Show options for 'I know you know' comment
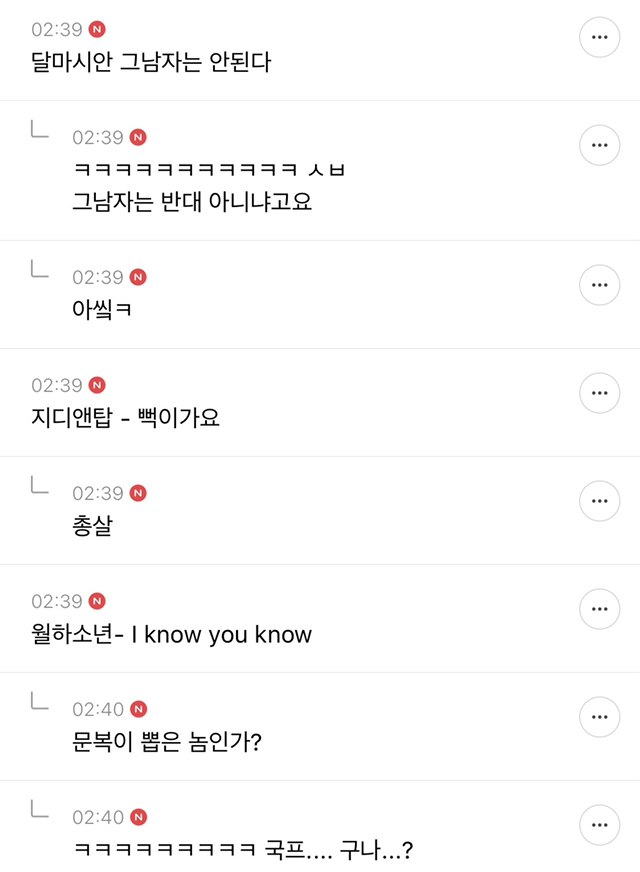 (599, 609)
